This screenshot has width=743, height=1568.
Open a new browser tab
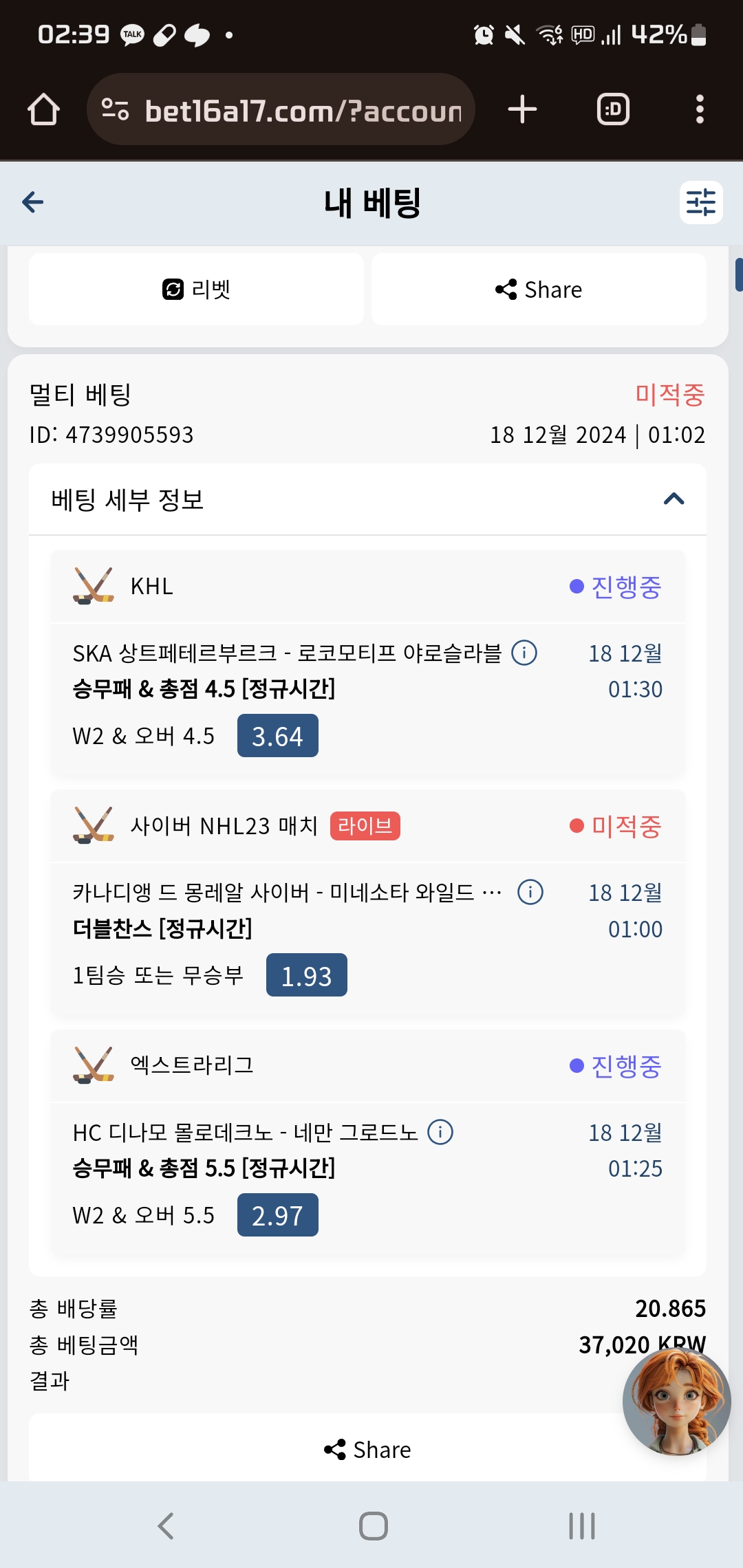pos(522,109)
